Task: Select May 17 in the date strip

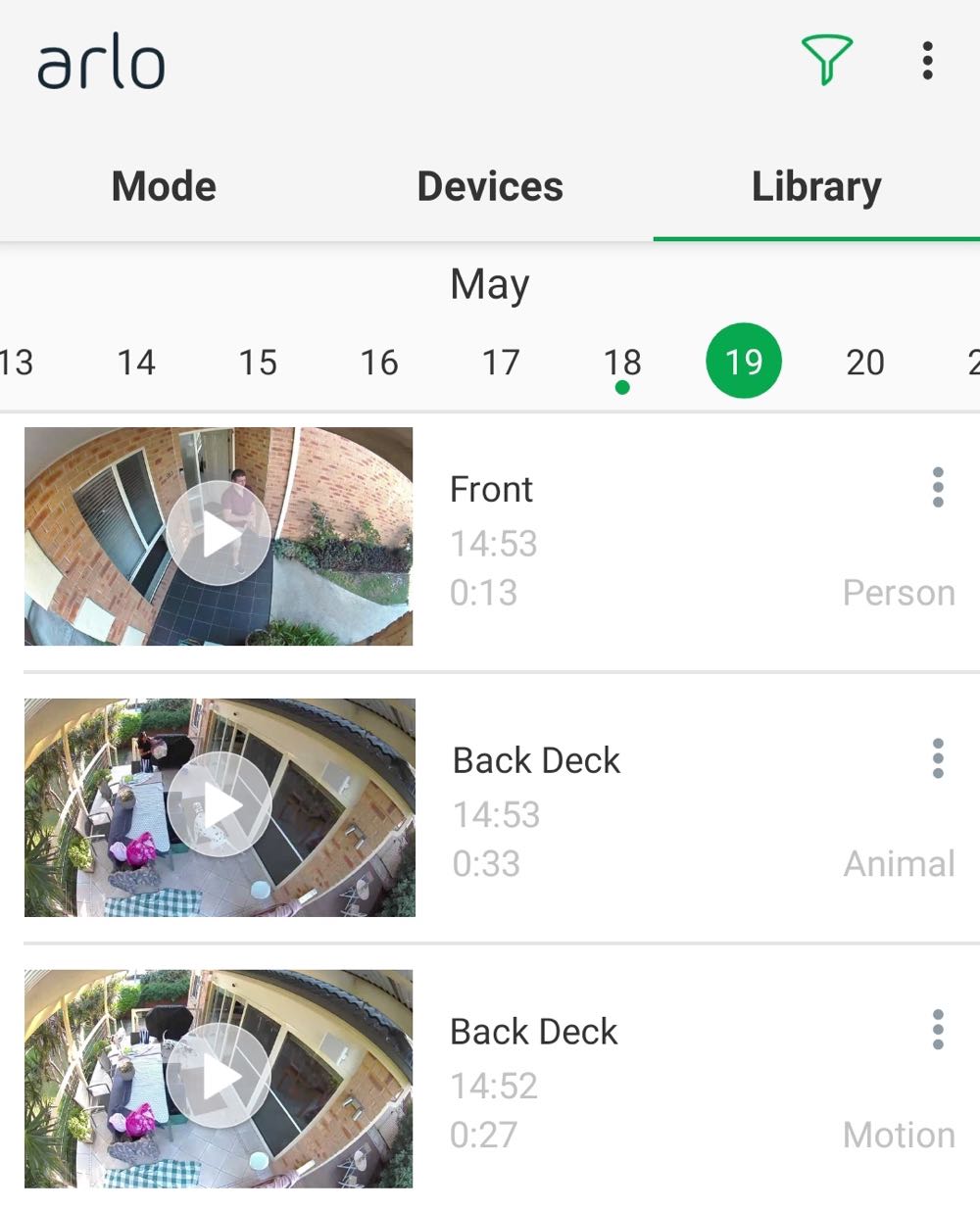Action: pyautogui.click(x=501, y=363)
